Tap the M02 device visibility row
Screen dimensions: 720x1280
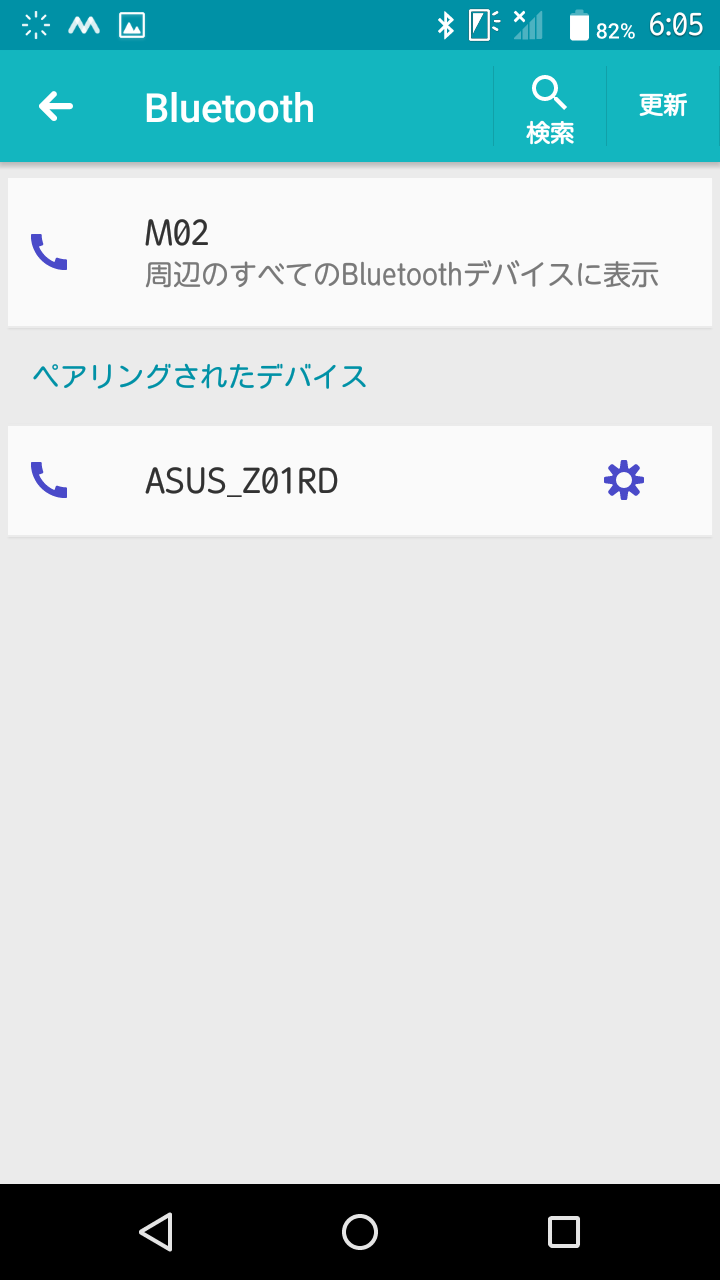[360, 252]
